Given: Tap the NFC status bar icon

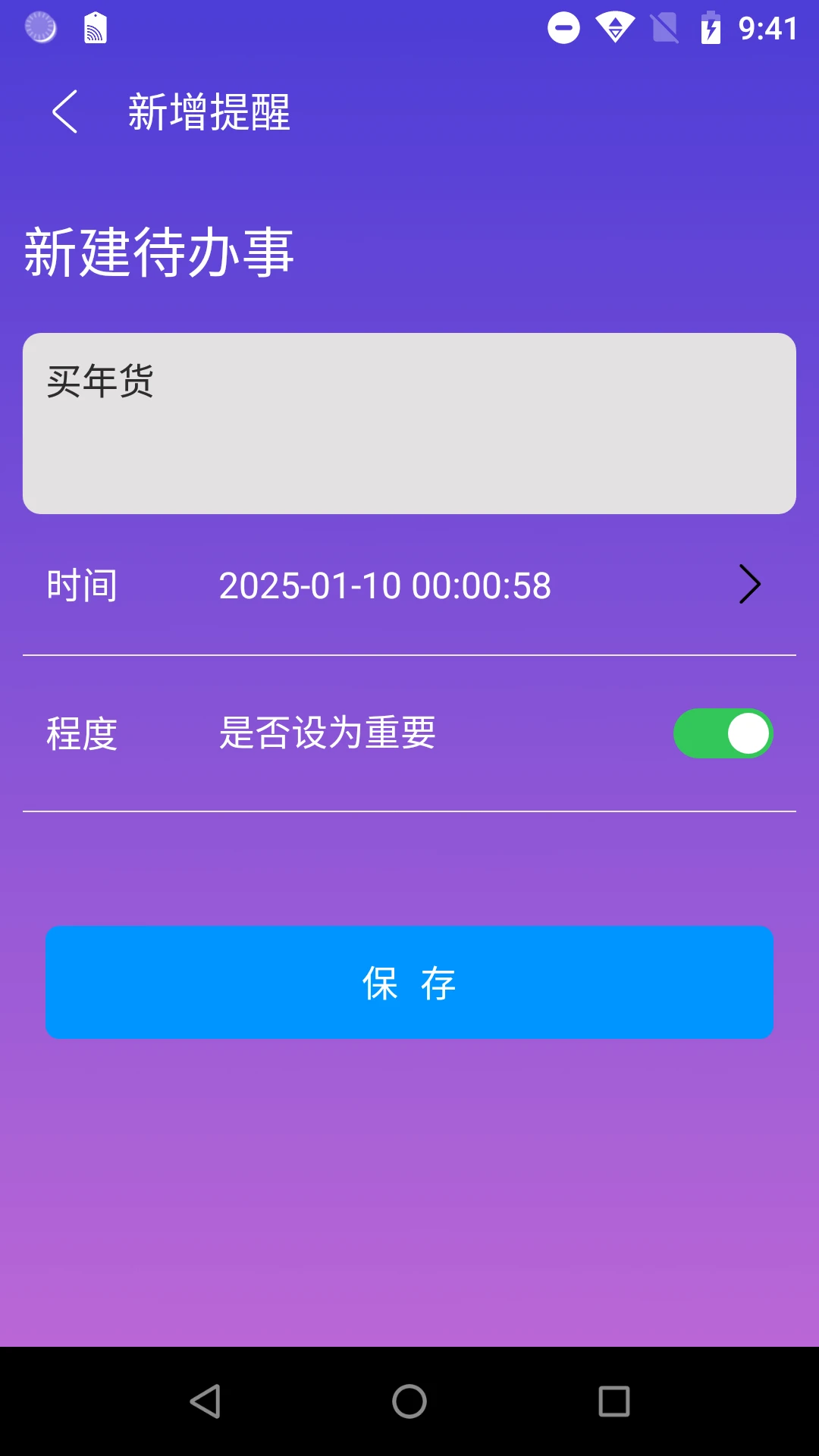Looking at the screenshot, I should click(x=94, y=29).
